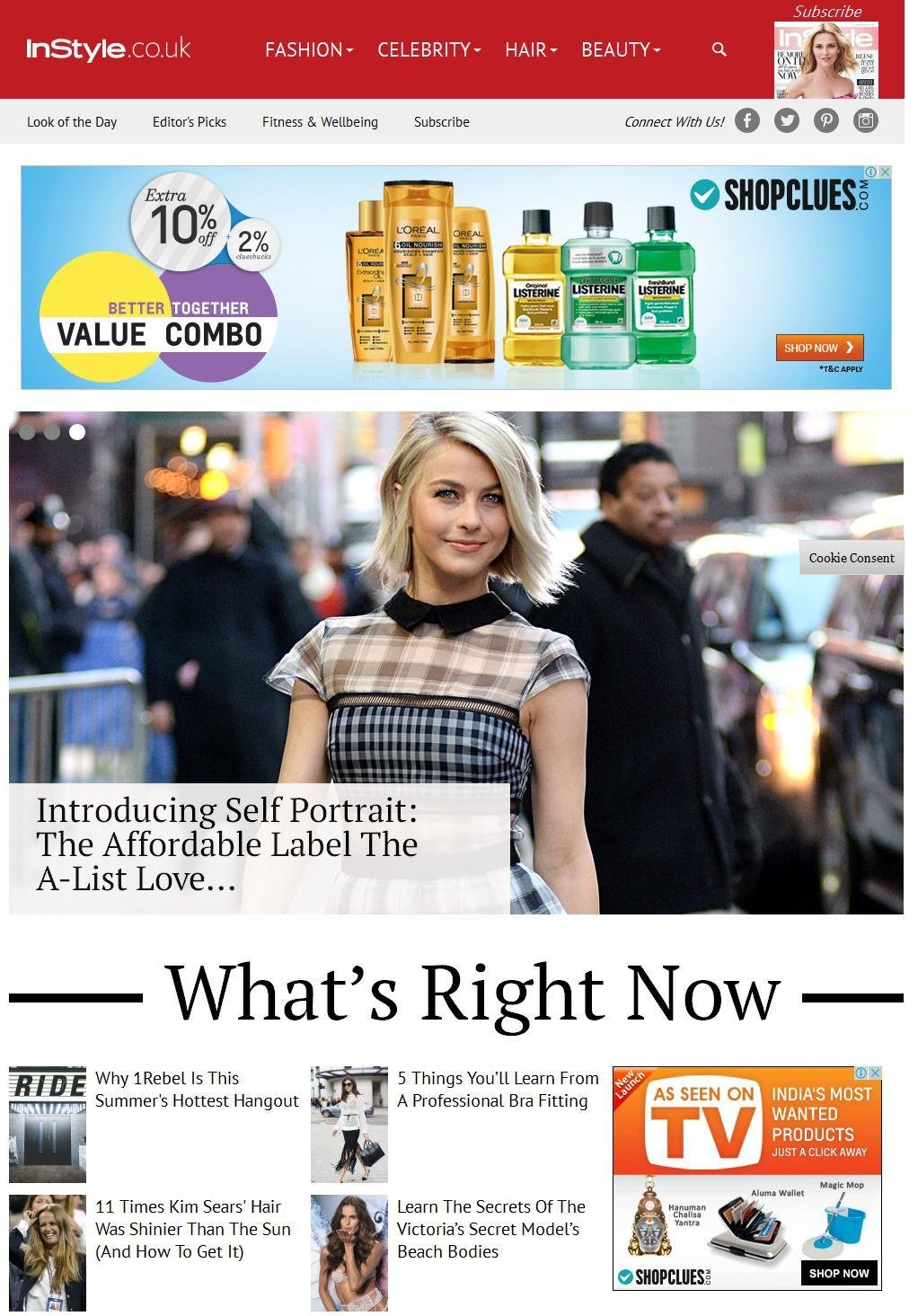The width and height of the screenshot is (918, 1316).
Task: Open the search magnifier icon
Action: 719,49
